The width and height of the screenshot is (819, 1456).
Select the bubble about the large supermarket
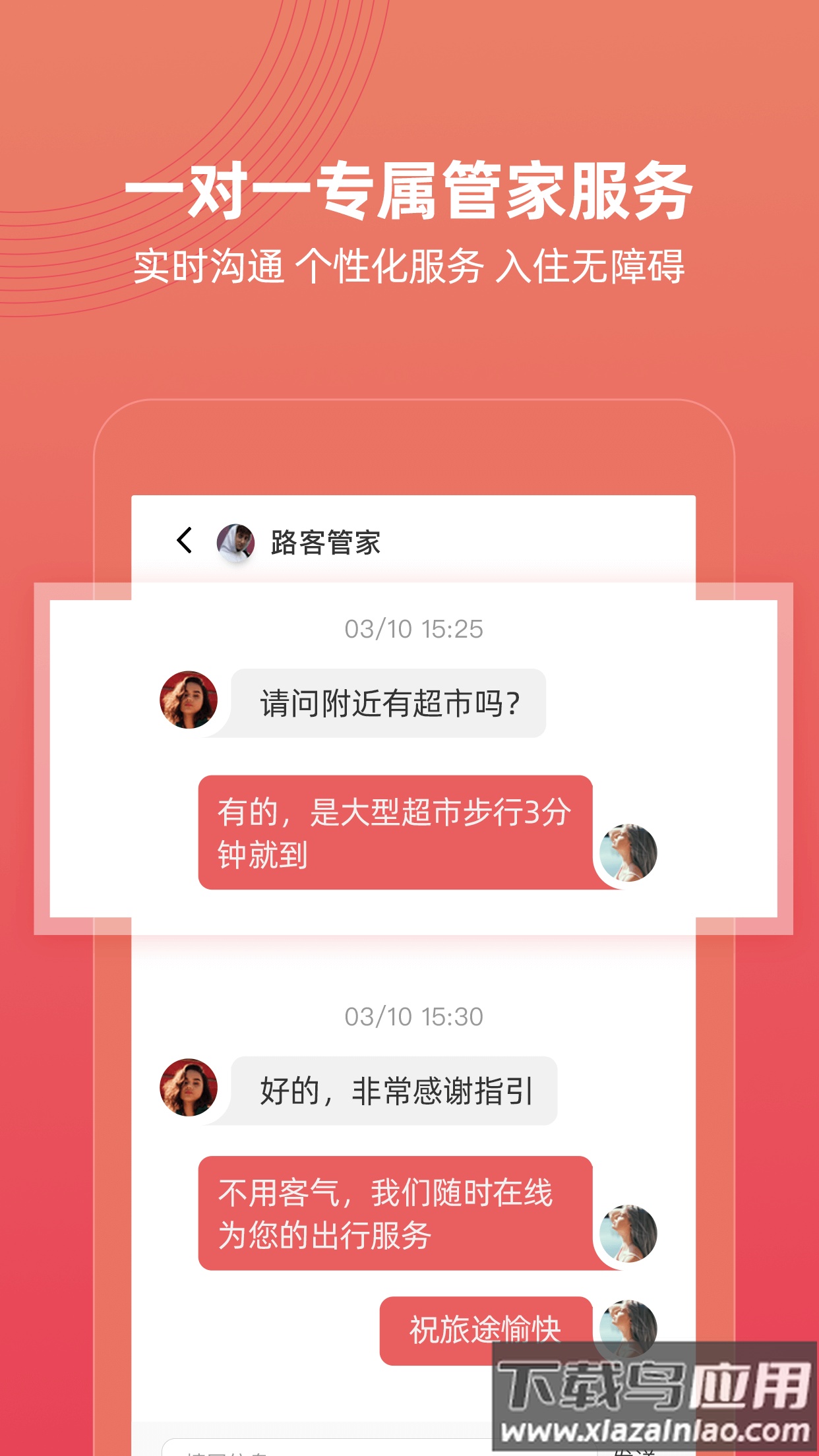pyautogui.click(x=396, y=834)
